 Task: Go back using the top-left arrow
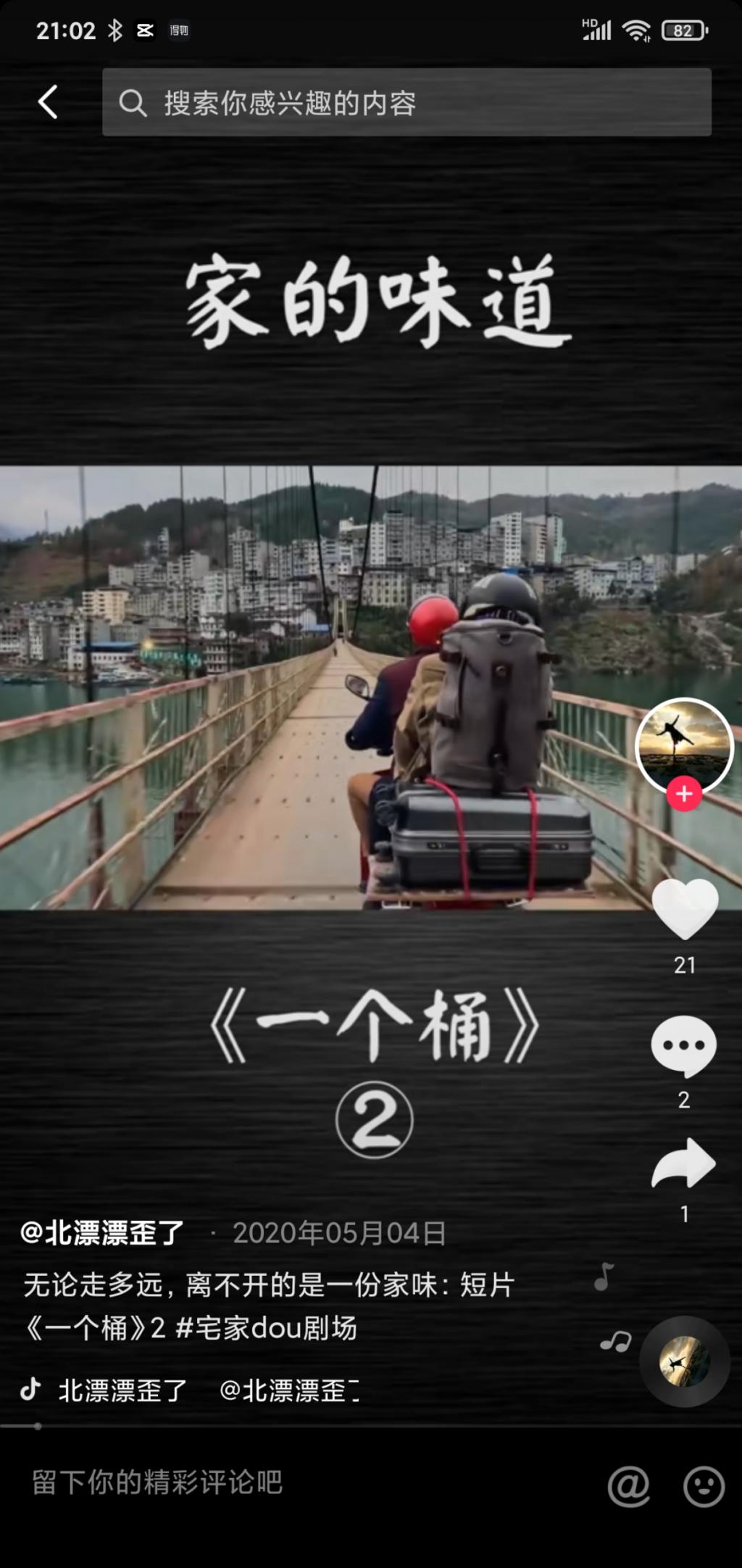tap(48, 101)
